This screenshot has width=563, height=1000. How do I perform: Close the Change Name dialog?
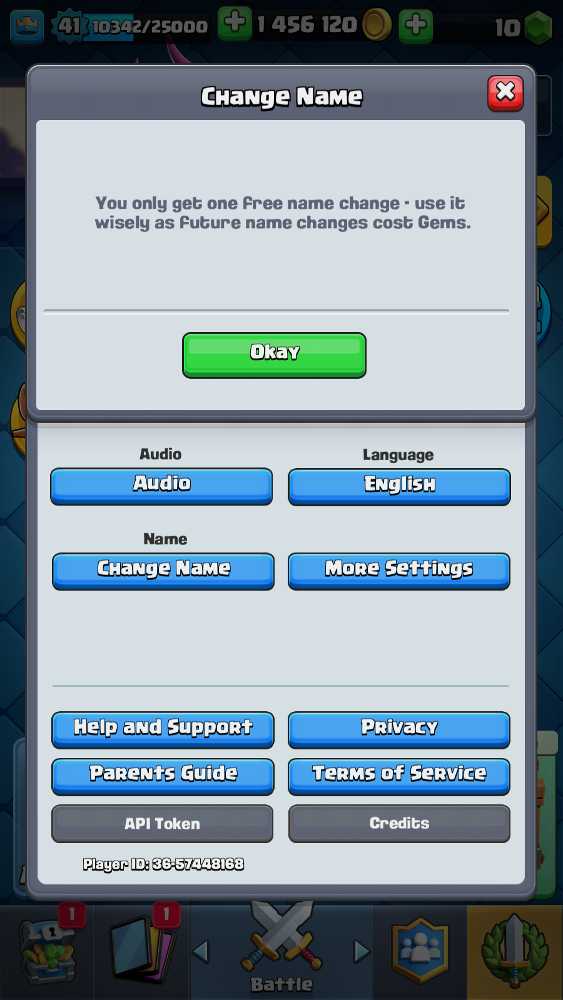[505, 93]
